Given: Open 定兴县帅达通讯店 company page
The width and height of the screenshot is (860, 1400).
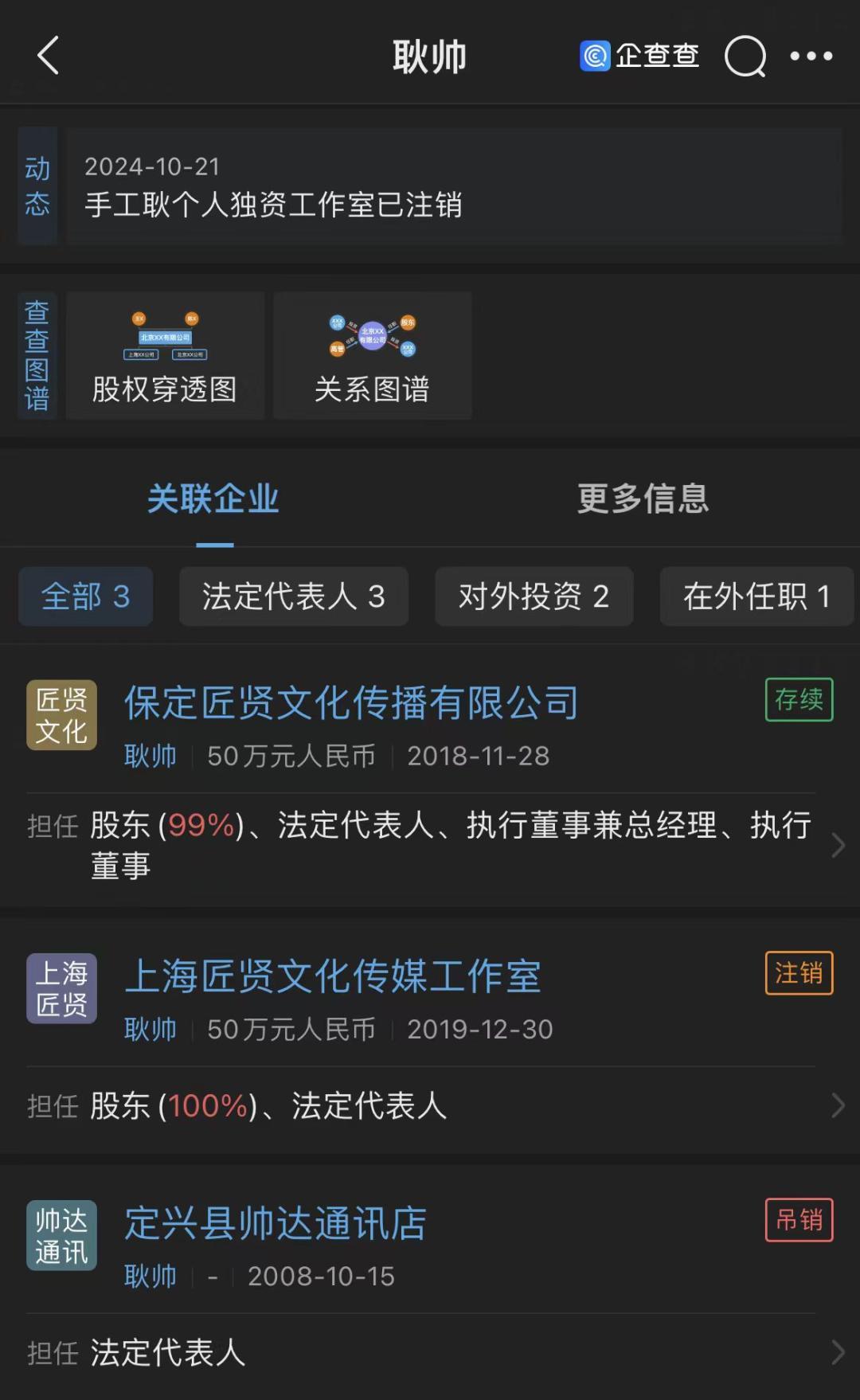Looking at the screenshot, I should pyautogui.click(x=276, y=1223).
